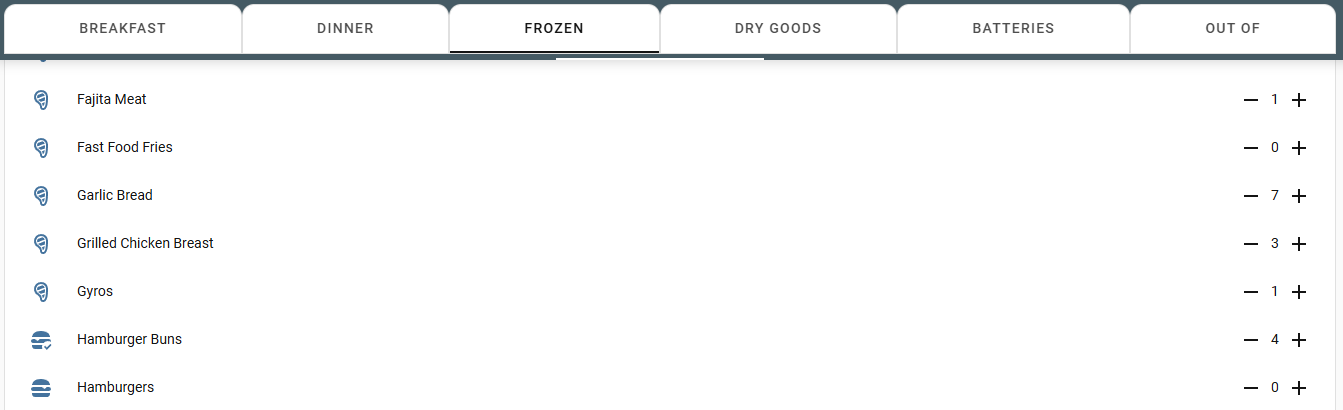
Task: Switch to the Breakfast tab
Action: [x=122, y=28]
